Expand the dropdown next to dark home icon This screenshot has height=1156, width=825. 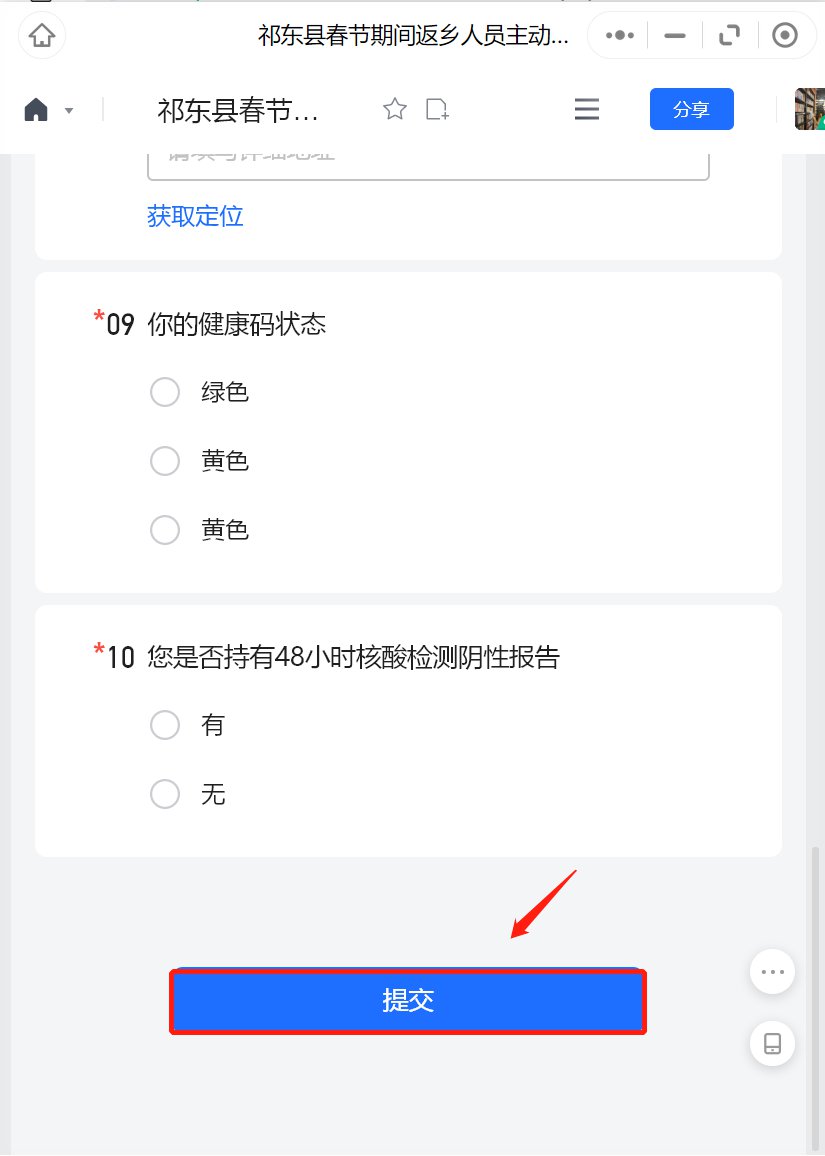[69, 111]
